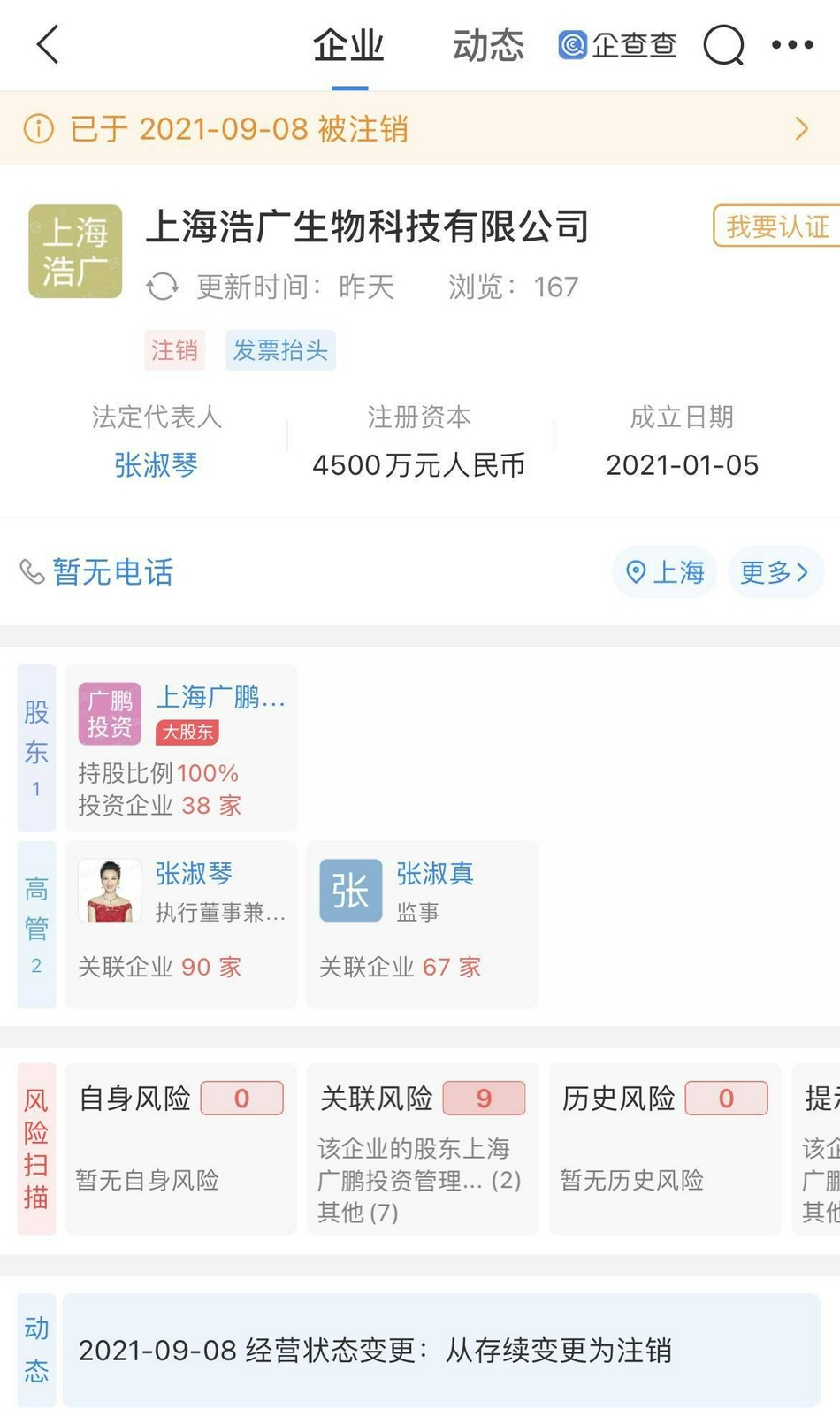The height and width of the screenshot is (1409, 840).
Task: Tap the 更多 chip
Action: click(775, 572)
